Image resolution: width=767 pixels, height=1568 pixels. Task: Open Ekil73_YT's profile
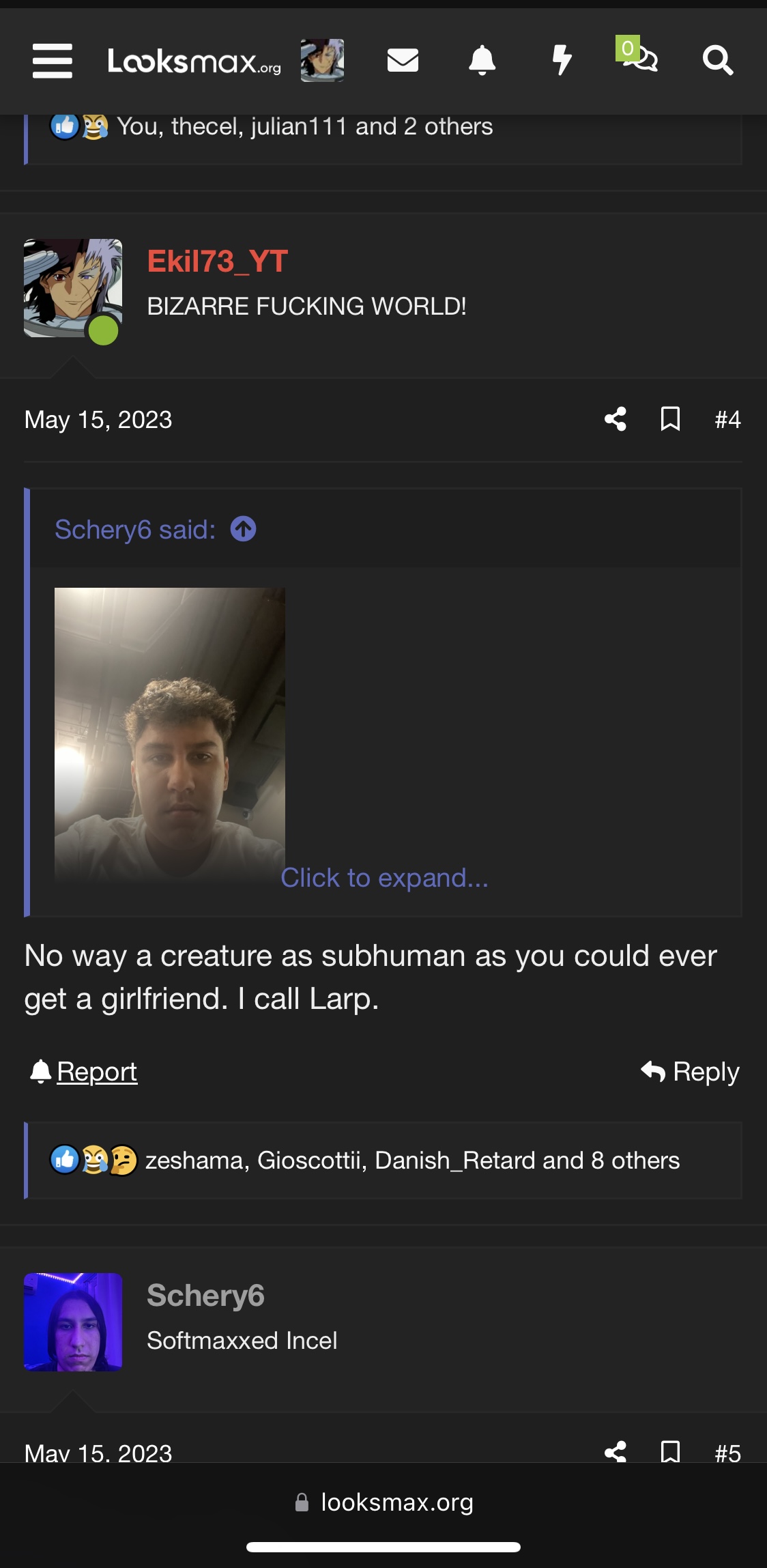(x=218, y=261)
